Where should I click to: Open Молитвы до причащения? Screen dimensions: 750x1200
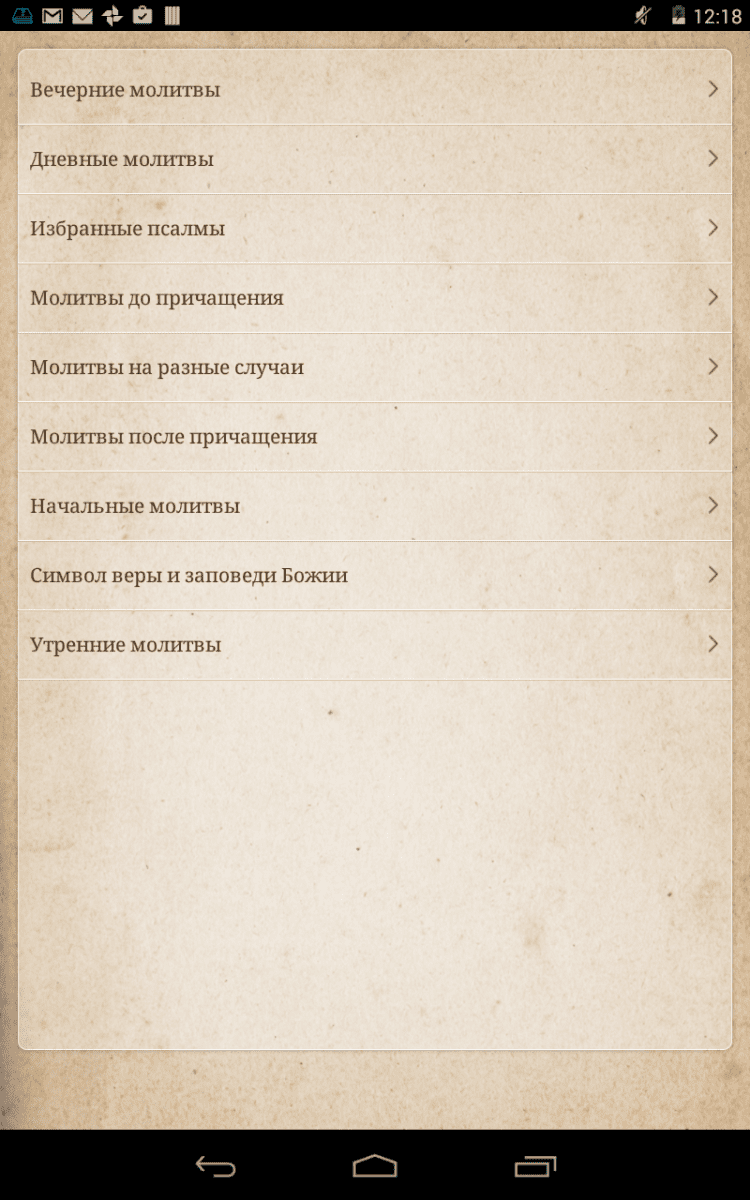point(374,298)
